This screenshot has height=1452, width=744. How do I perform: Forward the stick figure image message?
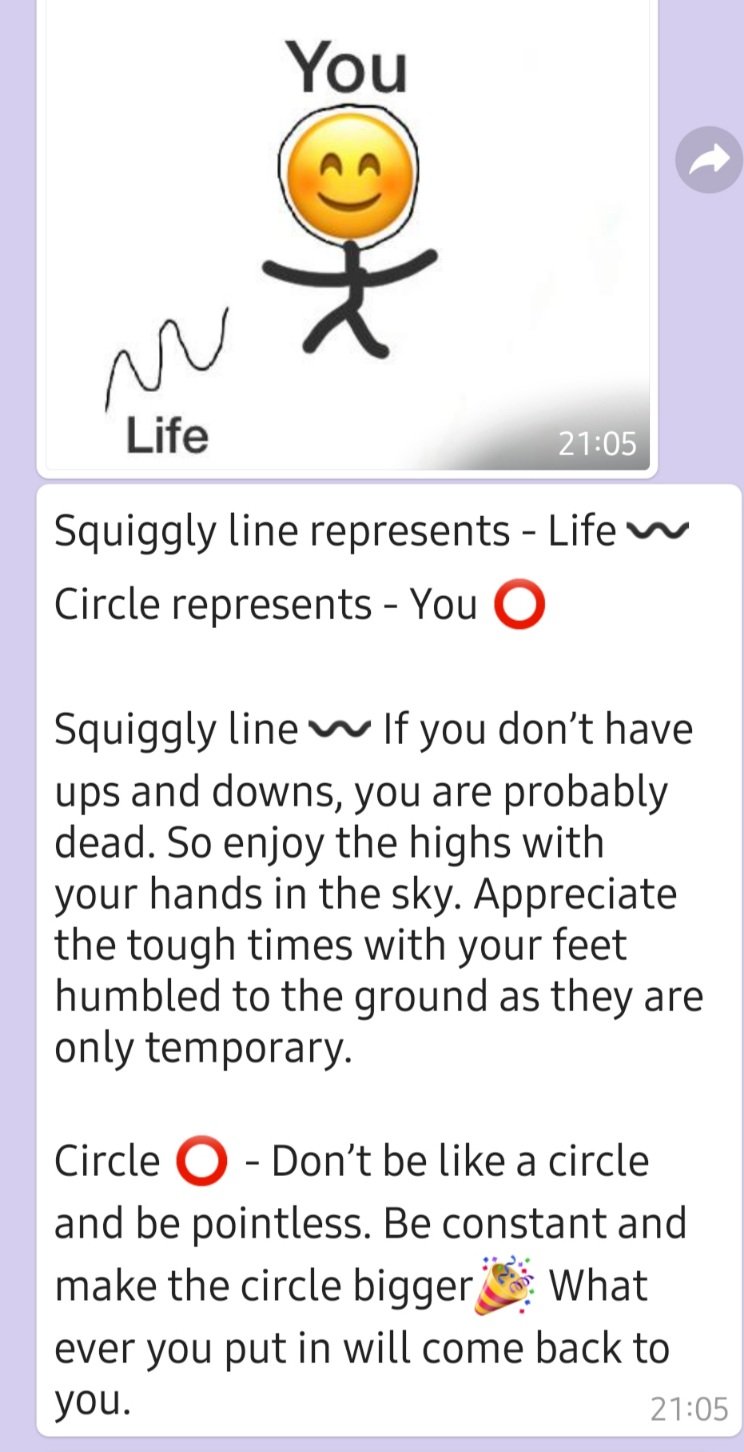point(708,160)
